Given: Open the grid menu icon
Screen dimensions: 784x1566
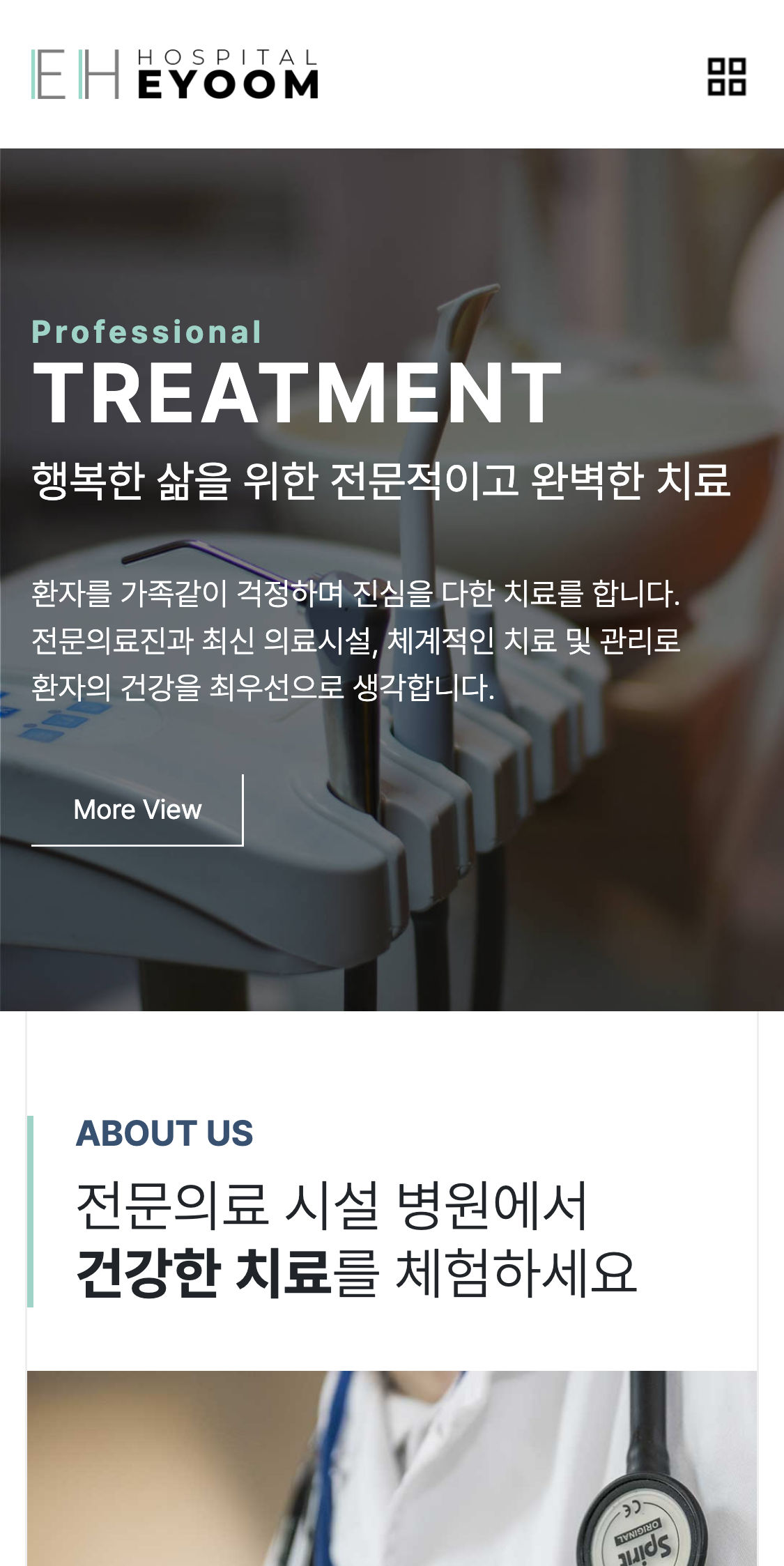Looking at the screenshot, I should coord(727,76).
